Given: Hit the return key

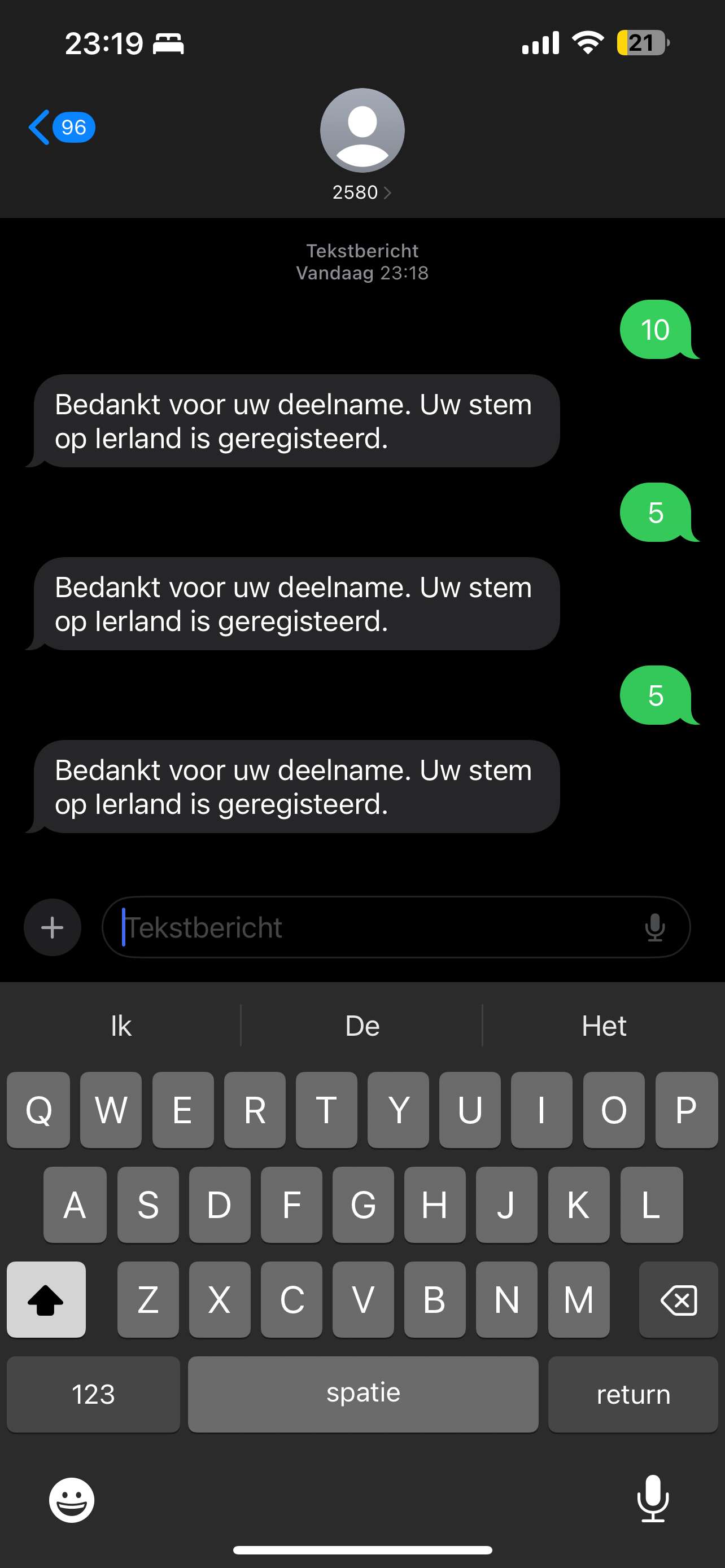Looking at the screenshot, I should point(633,1394).
